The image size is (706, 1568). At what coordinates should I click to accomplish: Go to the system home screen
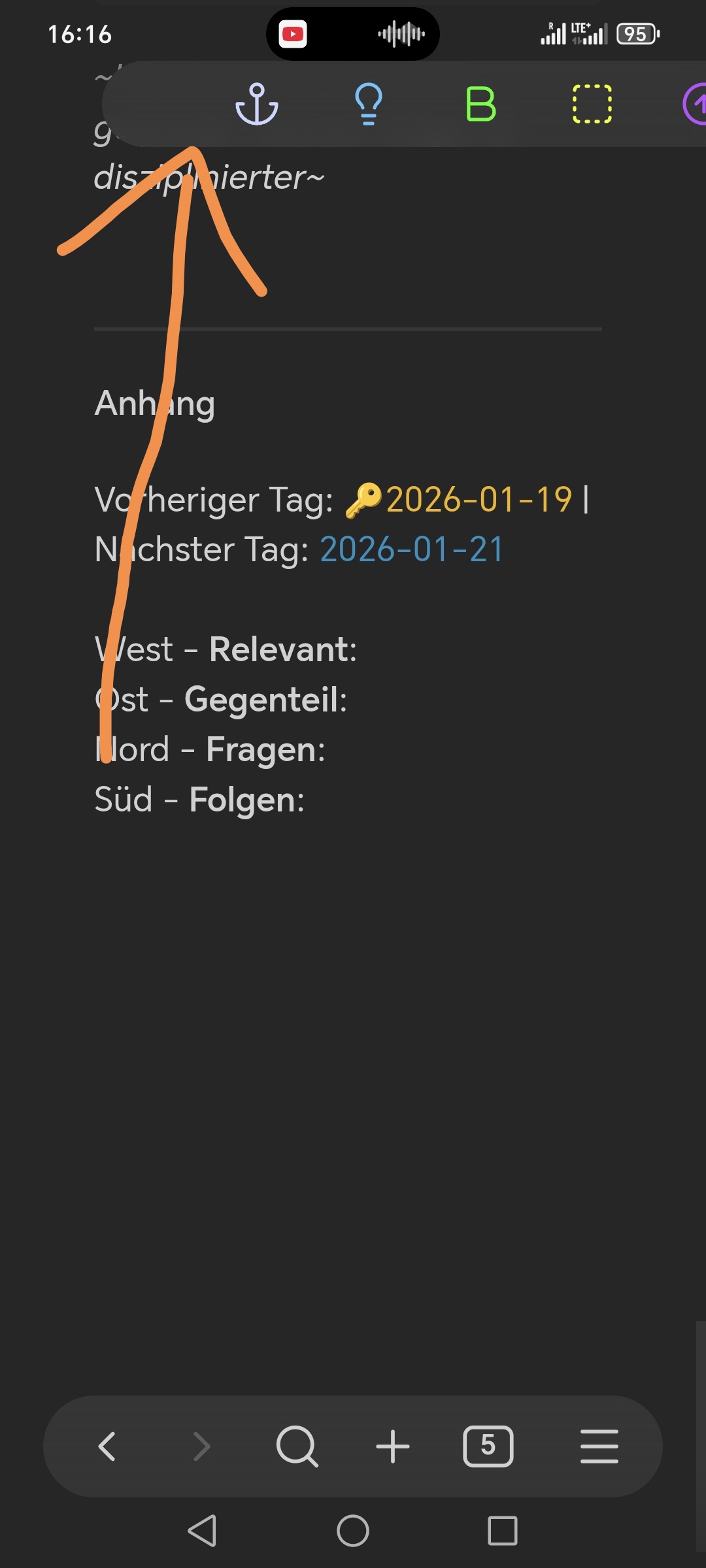[353, 1531]
